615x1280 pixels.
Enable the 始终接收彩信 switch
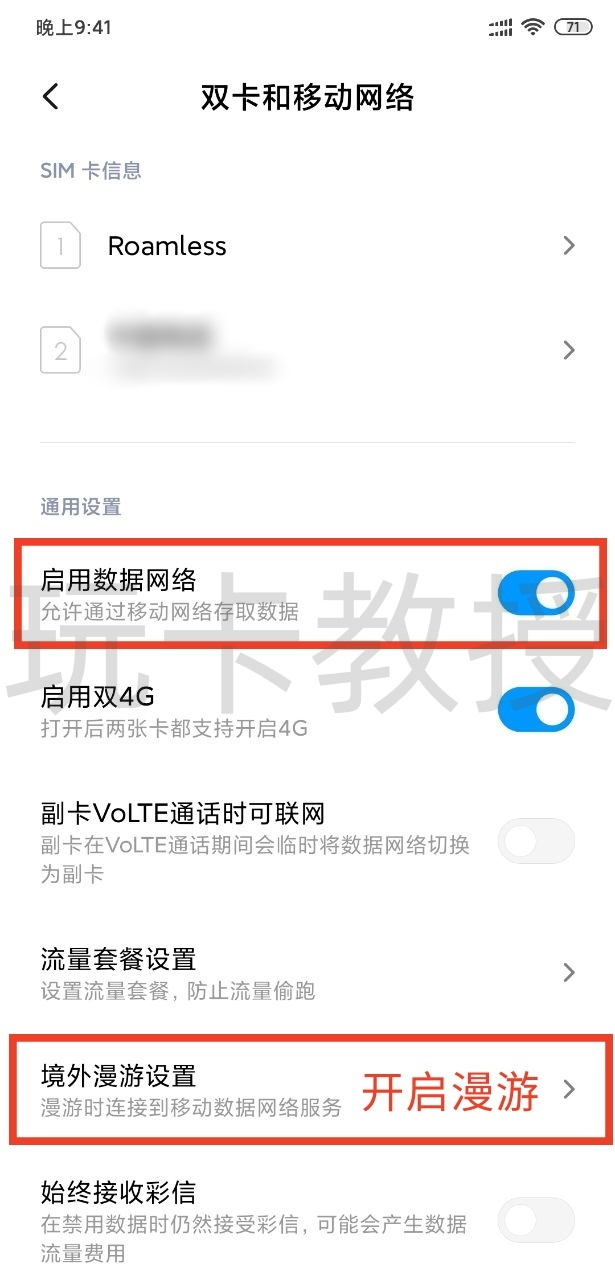click(x=536, y=1220)
